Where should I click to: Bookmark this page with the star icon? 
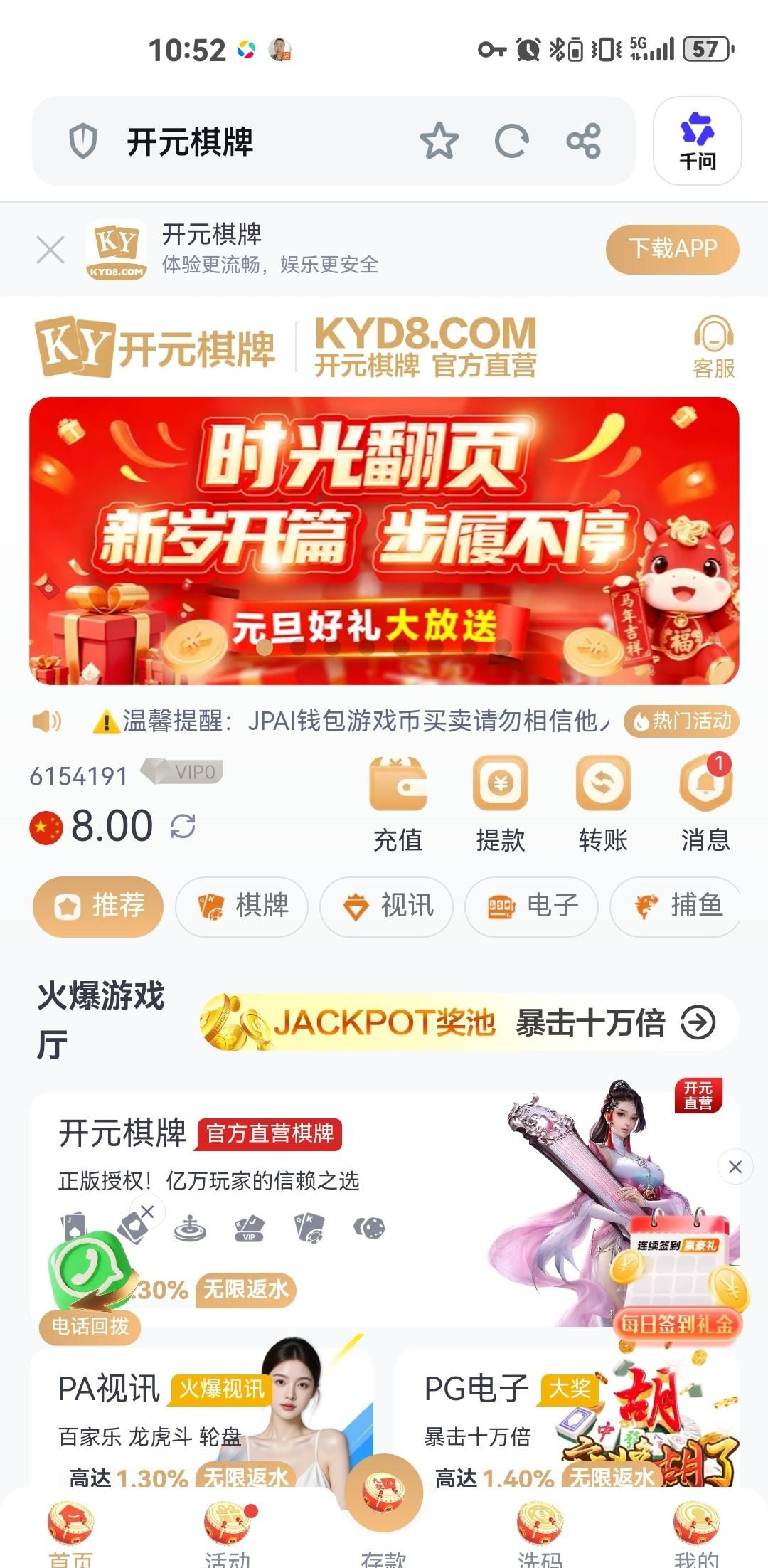pyautogui.click(x=439, y=141)
